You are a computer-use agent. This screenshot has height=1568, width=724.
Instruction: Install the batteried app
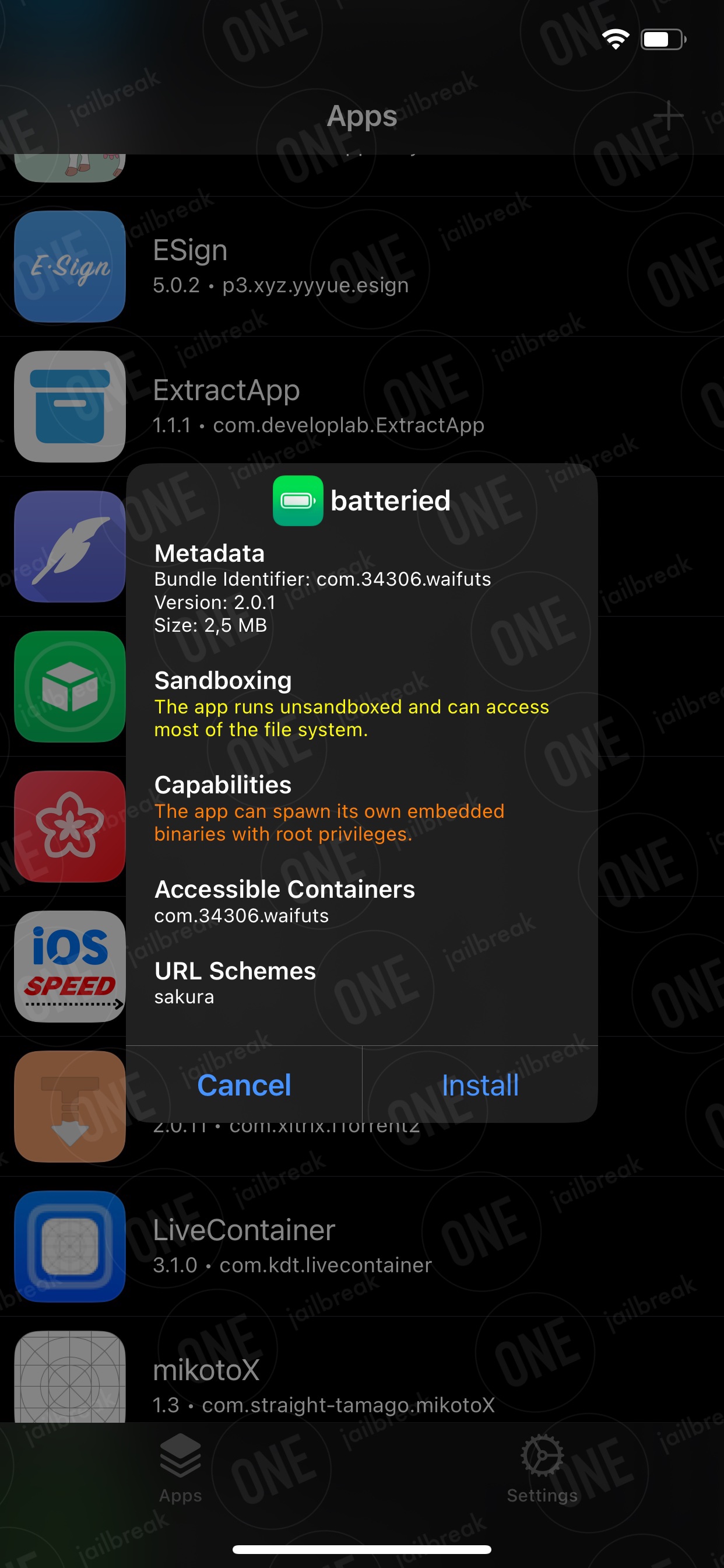tap(480, 1084)
